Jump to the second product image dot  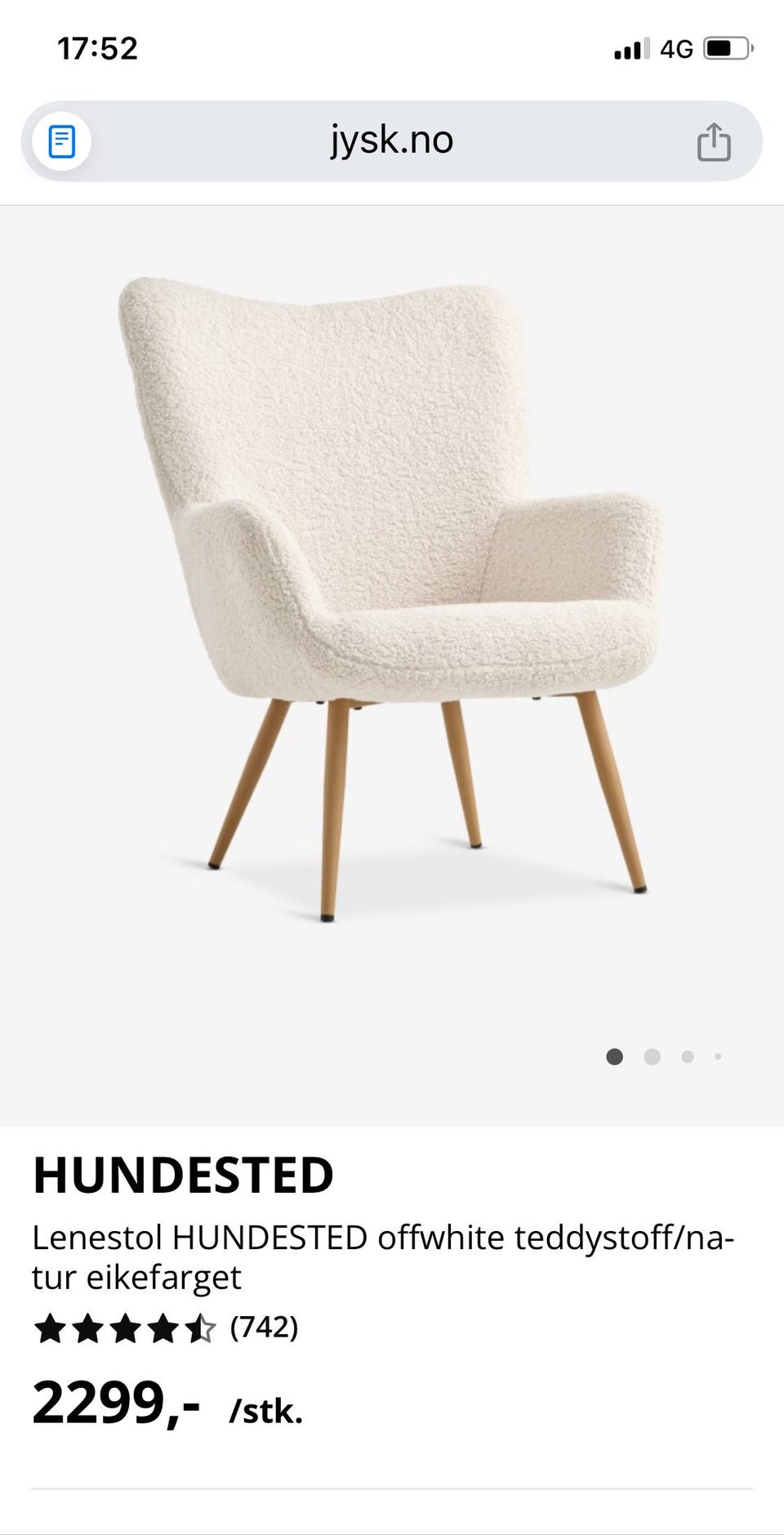(x=652, y=1056)
